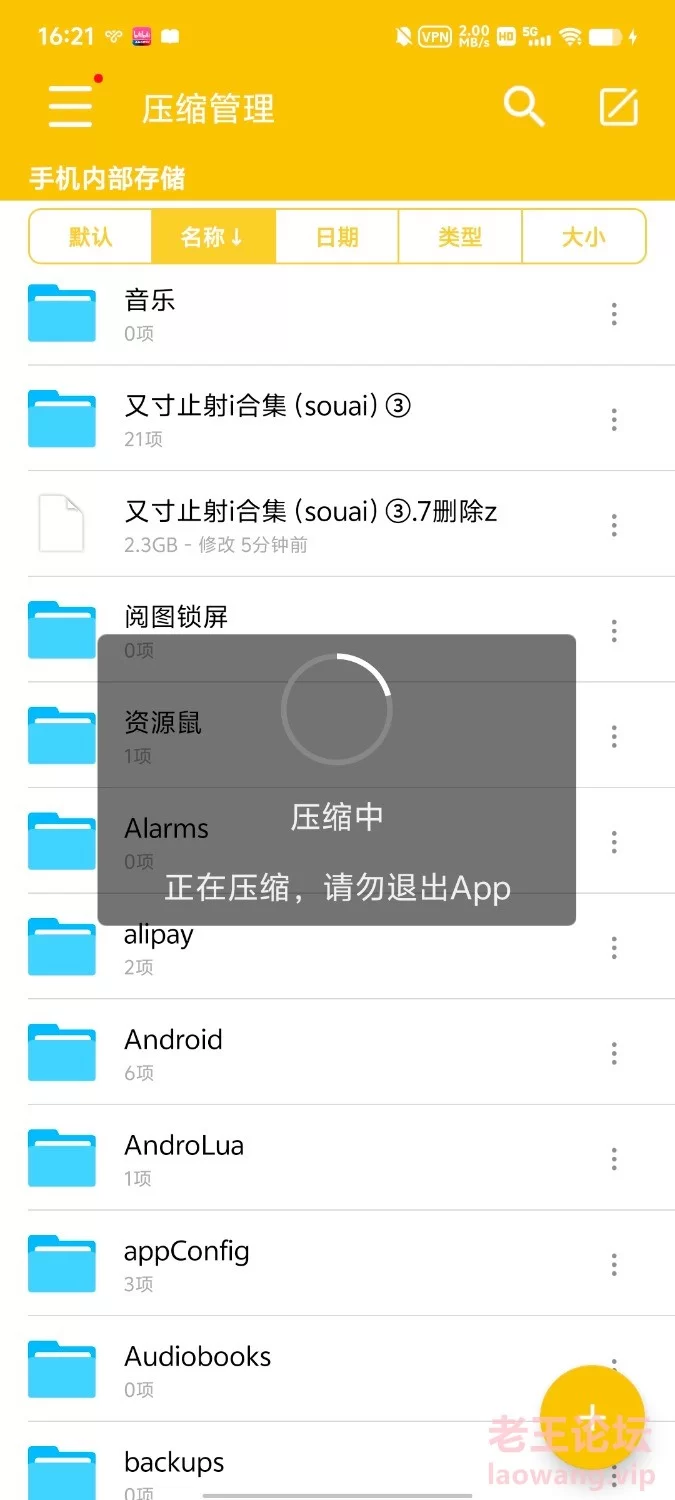This screenshot has height=1500, width=675.
Task: Open the search magnifier icon
Action: (x=524, y=106)
